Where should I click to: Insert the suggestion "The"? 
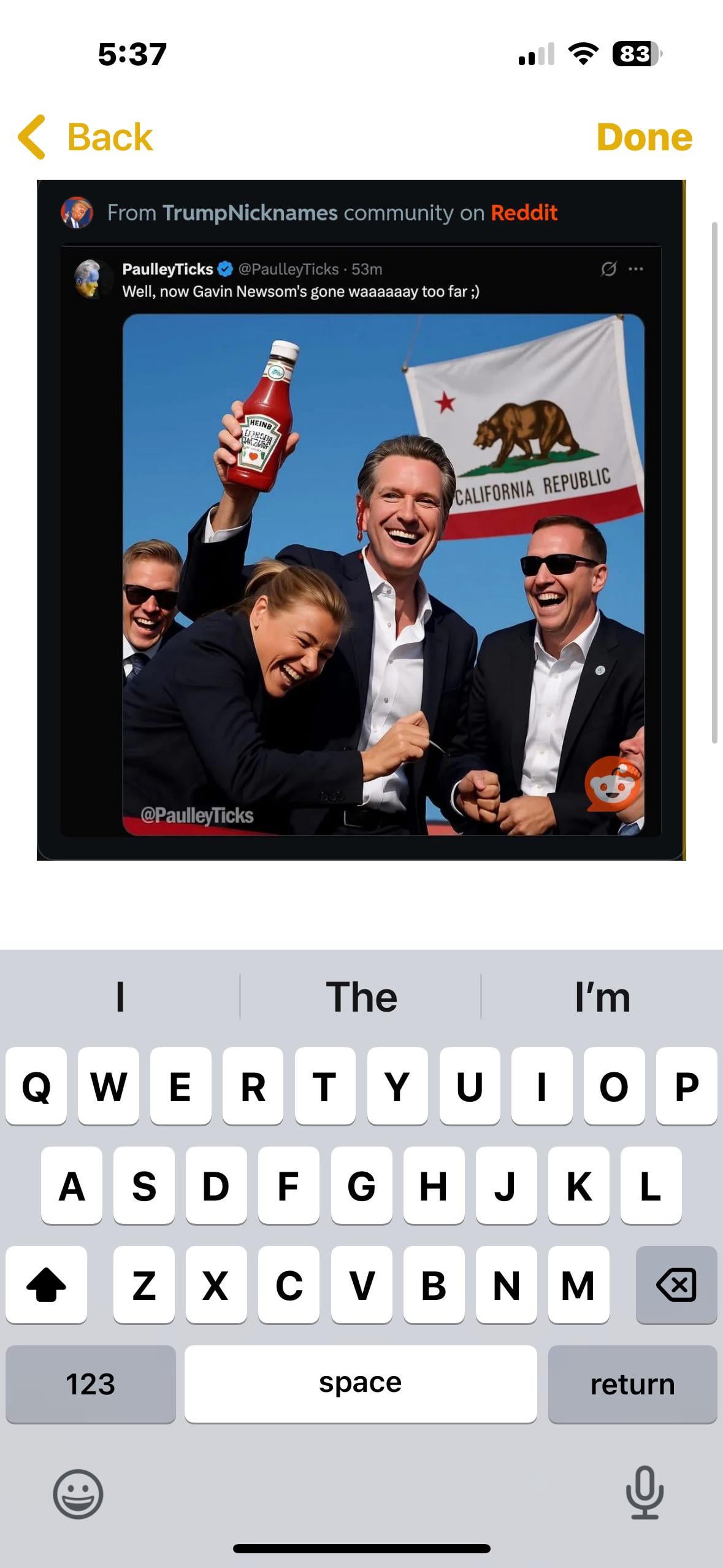361,997
